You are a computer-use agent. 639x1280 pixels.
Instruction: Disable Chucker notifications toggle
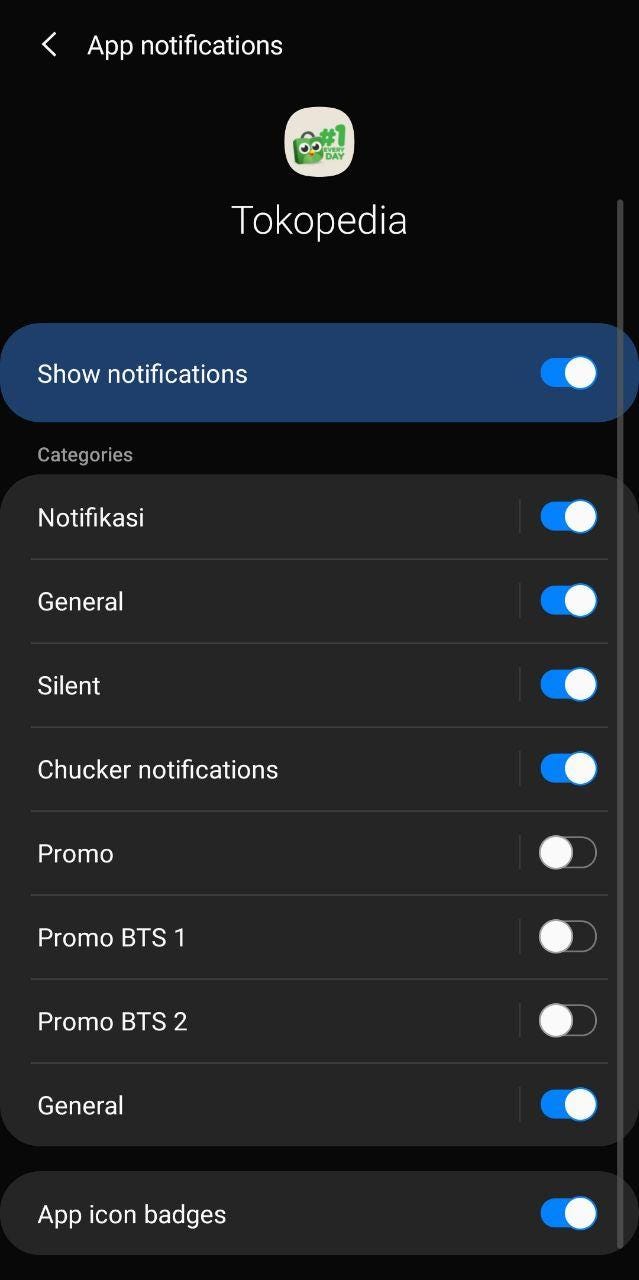(568, 769)
